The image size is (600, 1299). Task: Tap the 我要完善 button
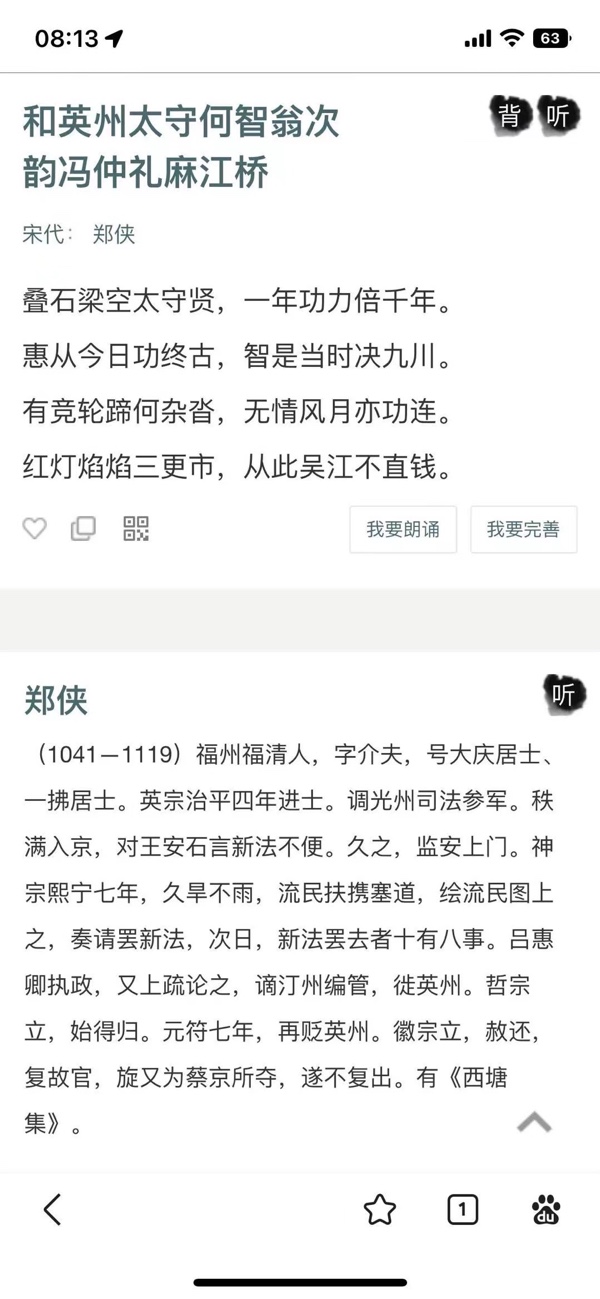pos(523,530)
